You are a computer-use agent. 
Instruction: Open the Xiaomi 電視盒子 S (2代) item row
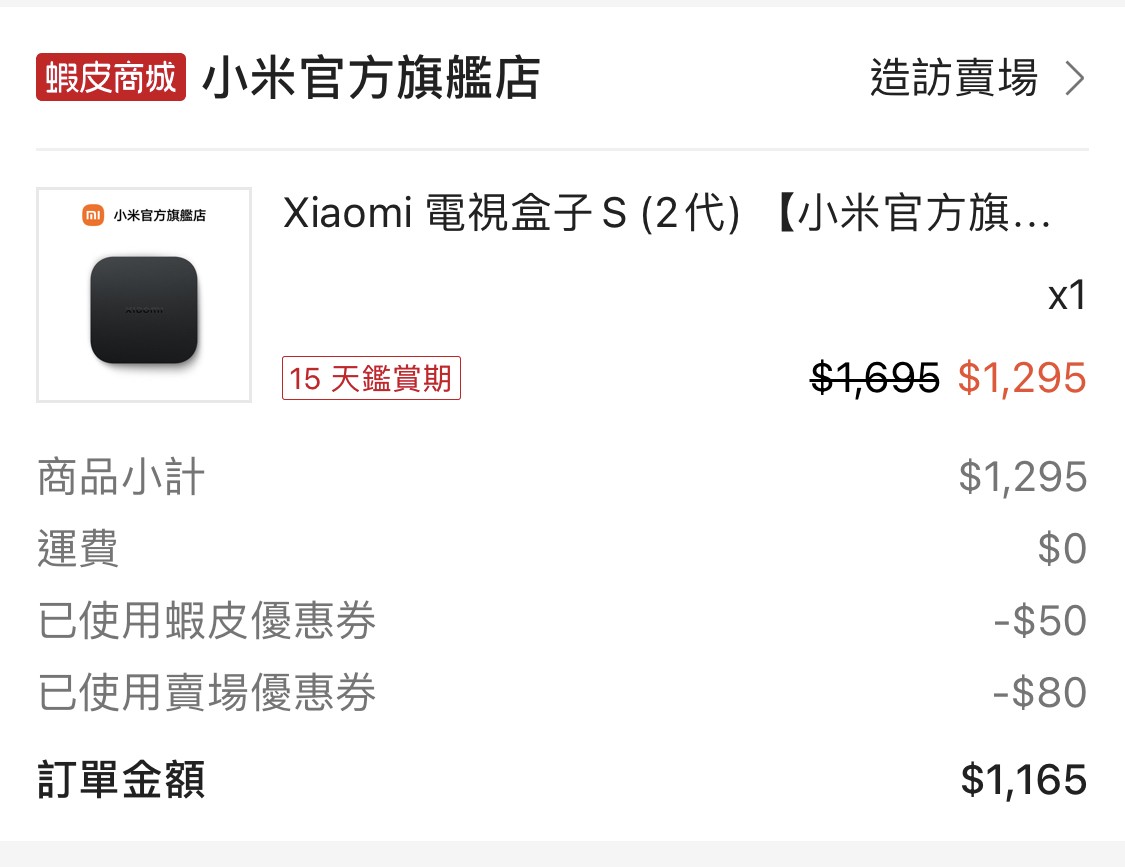tap(667, 215)
